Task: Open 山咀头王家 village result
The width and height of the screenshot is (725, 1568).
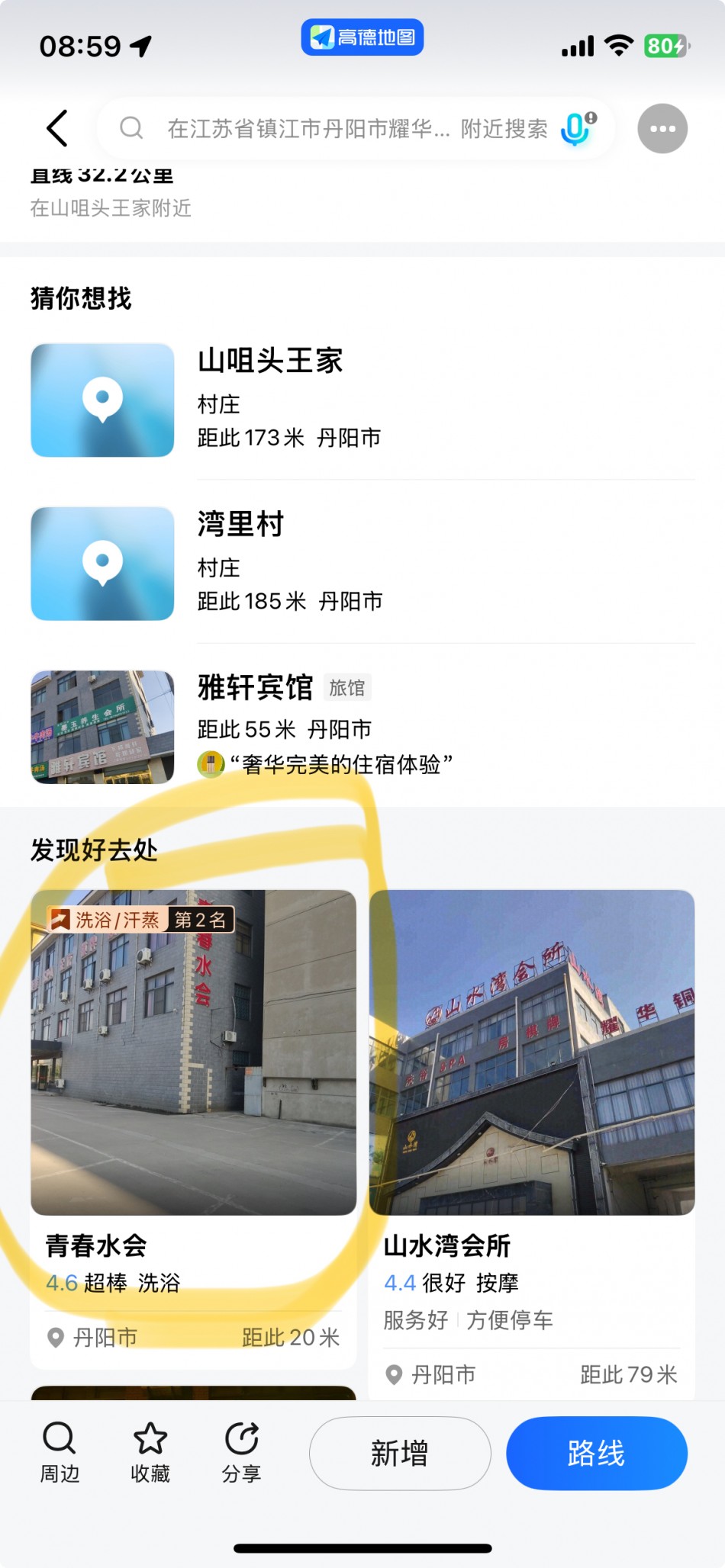Action: click(362, 400)
